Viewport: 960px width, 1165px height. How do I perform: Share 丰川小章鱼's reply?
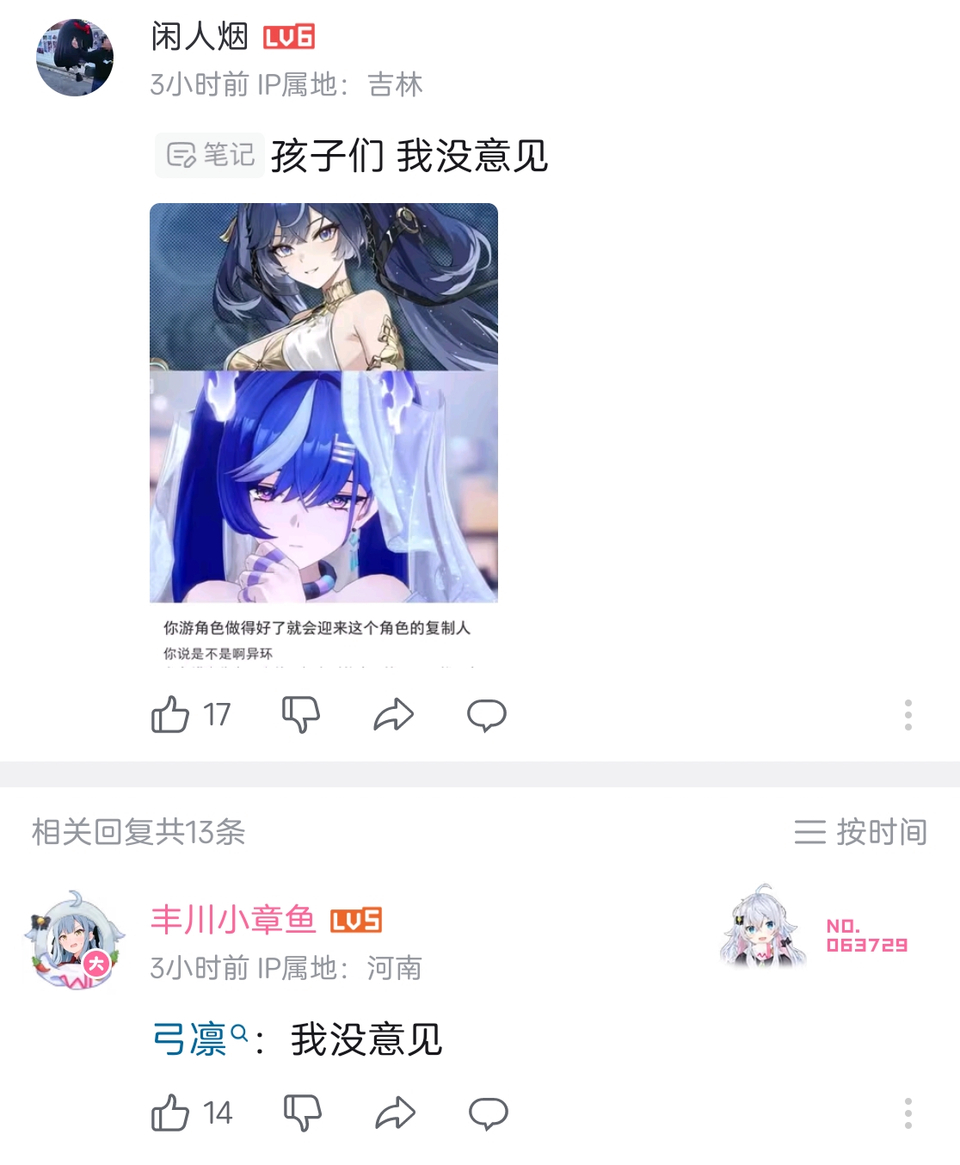(395, 1113)
